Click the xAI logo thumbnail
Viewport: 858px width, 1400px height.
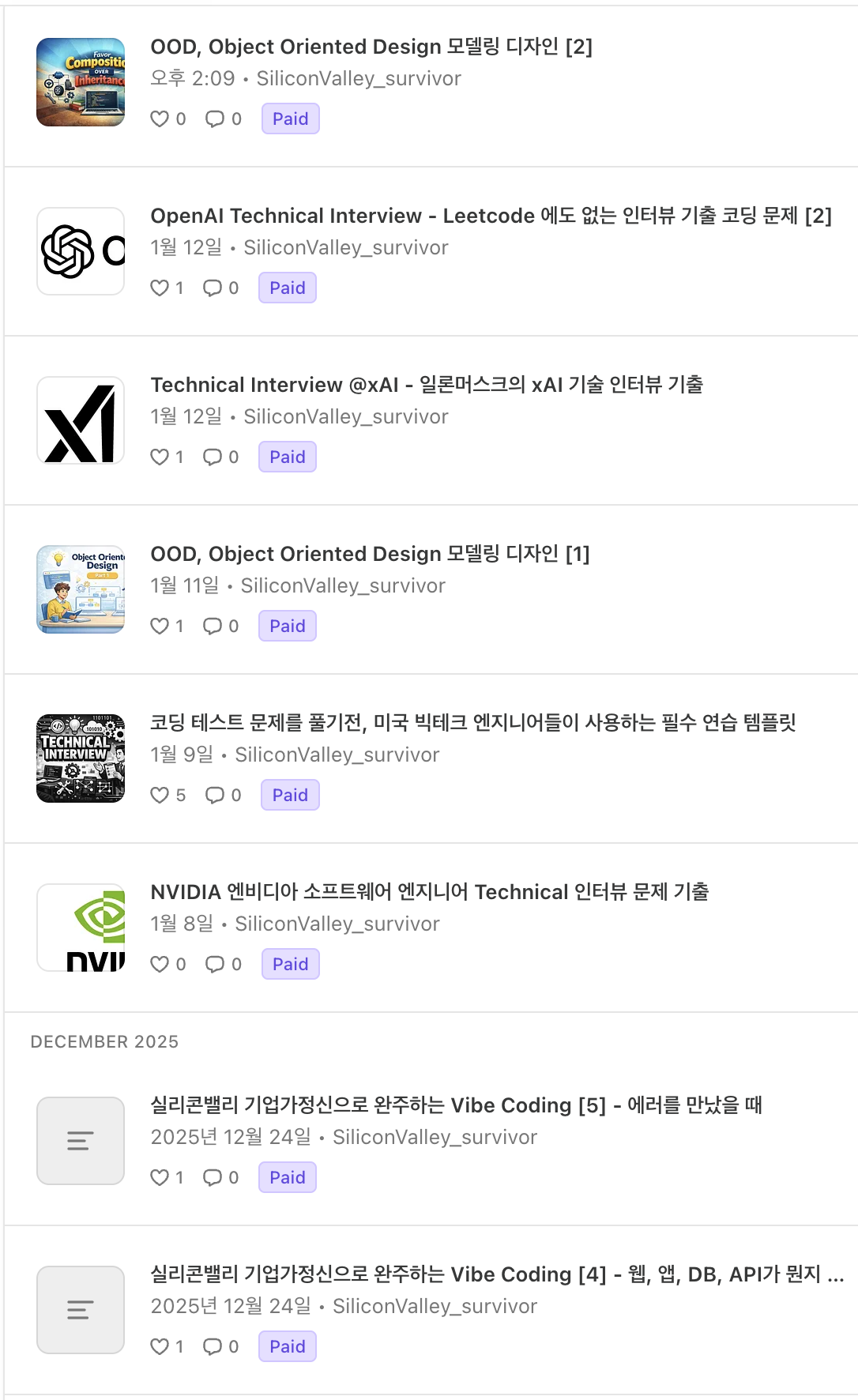(x=79, y=420)
